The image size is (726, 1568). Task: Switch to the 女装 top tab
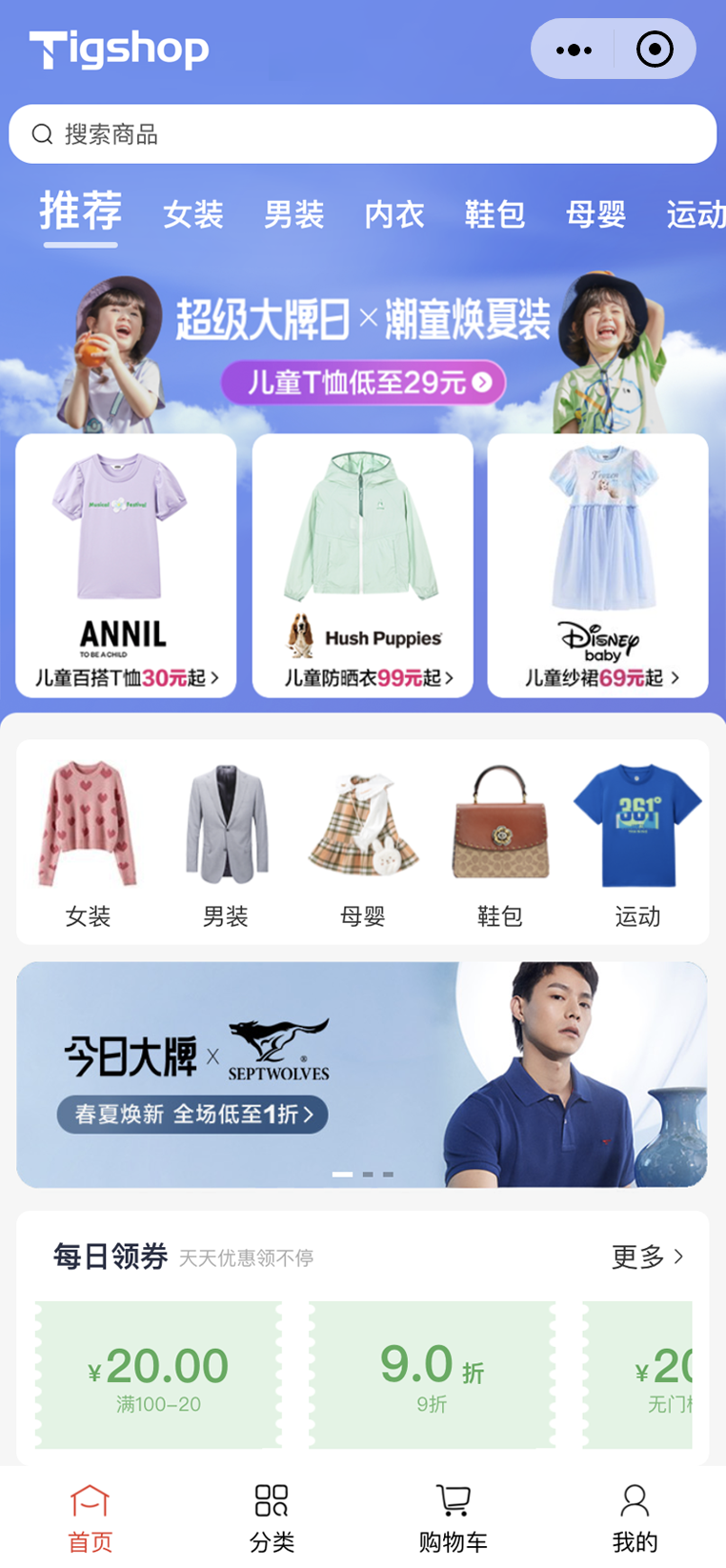click(x=193, y=214)
